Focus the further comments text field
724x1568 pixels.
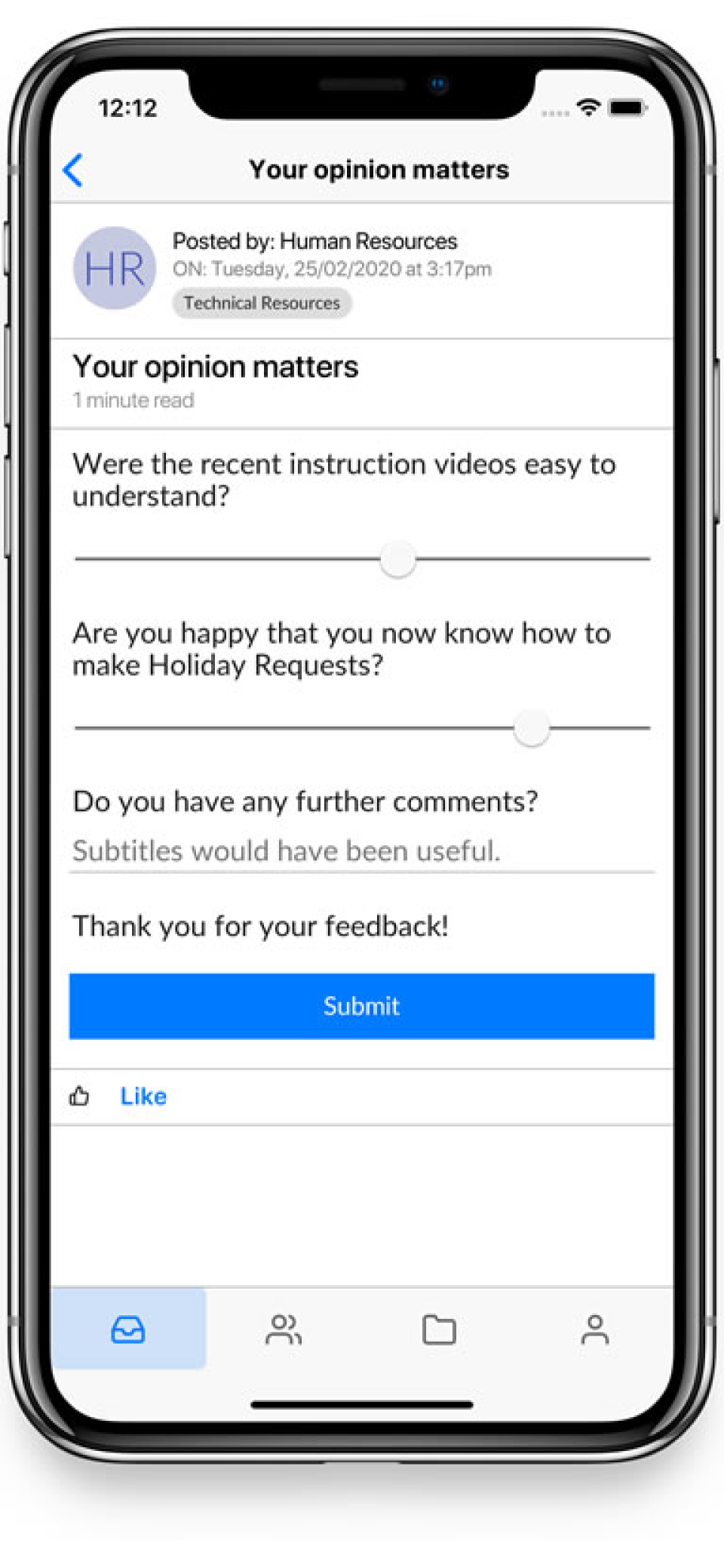(362, 851)
